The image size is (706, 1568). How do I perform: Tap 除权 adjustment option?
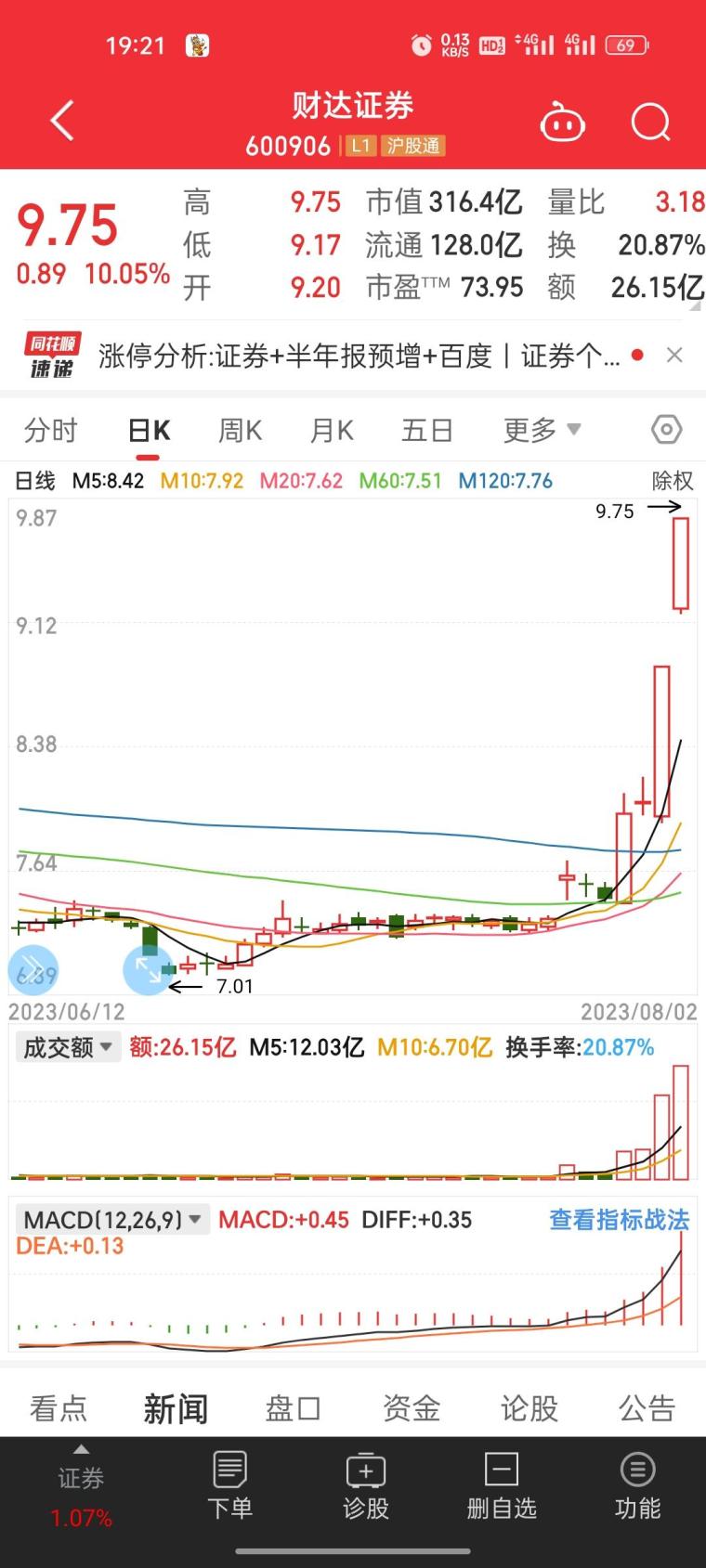coord(673,481)
